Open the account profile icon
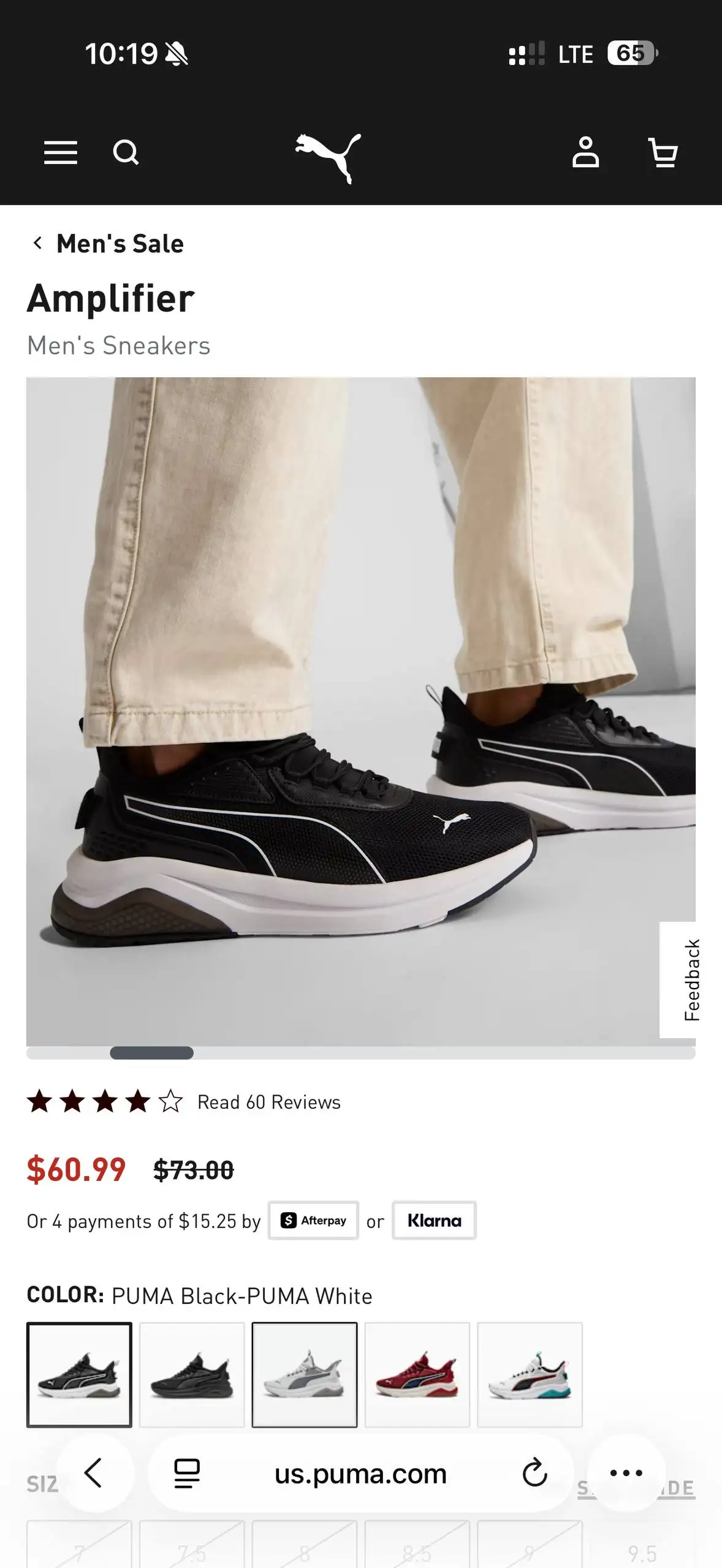This screenshot has width=722, height=1568. coord(585,153)
